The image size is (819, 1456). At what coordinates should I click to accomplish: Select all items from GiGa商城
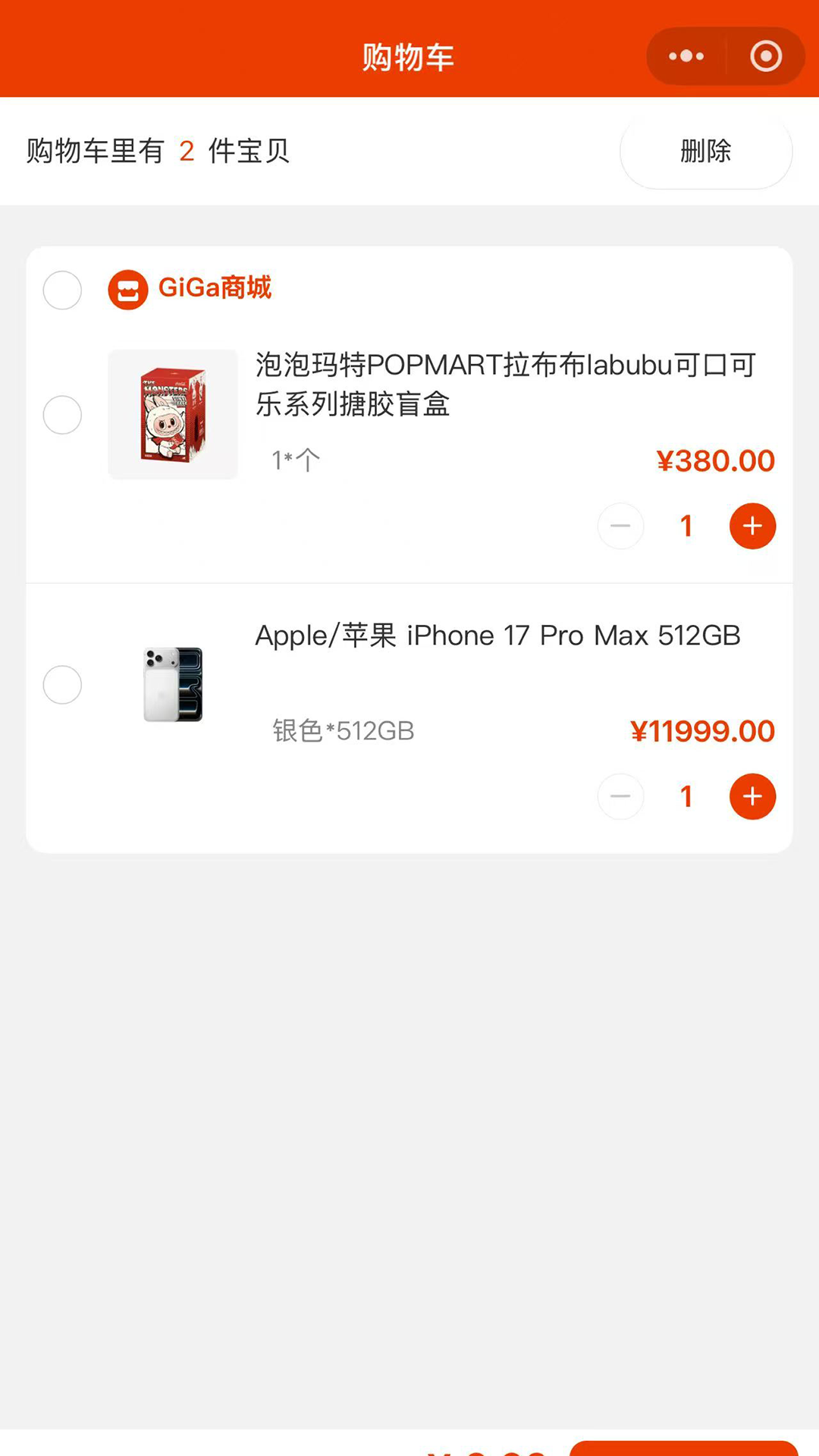(62, 290)
